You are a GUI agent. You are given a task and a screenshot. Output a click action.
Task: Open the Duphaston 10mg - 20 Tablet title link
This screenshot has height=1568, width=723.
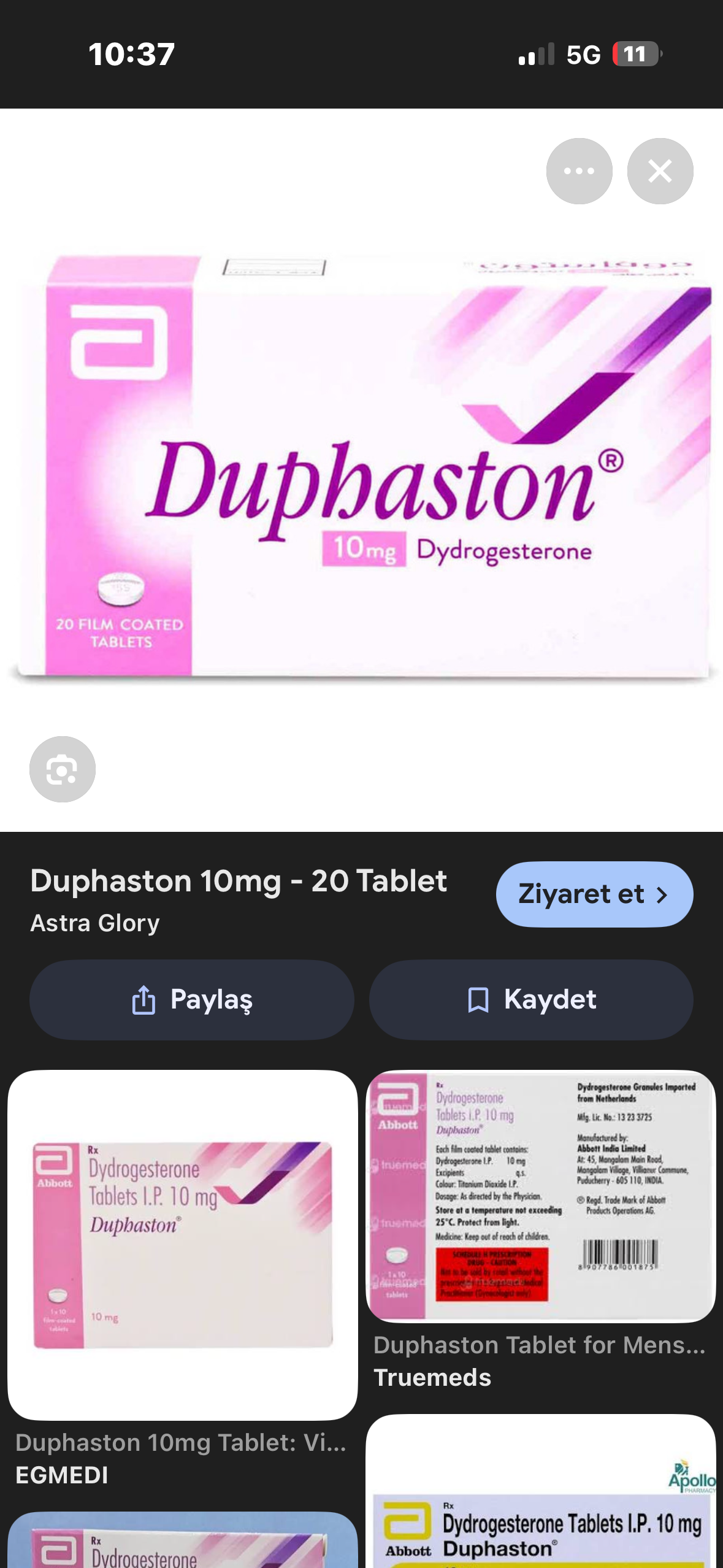239,881
